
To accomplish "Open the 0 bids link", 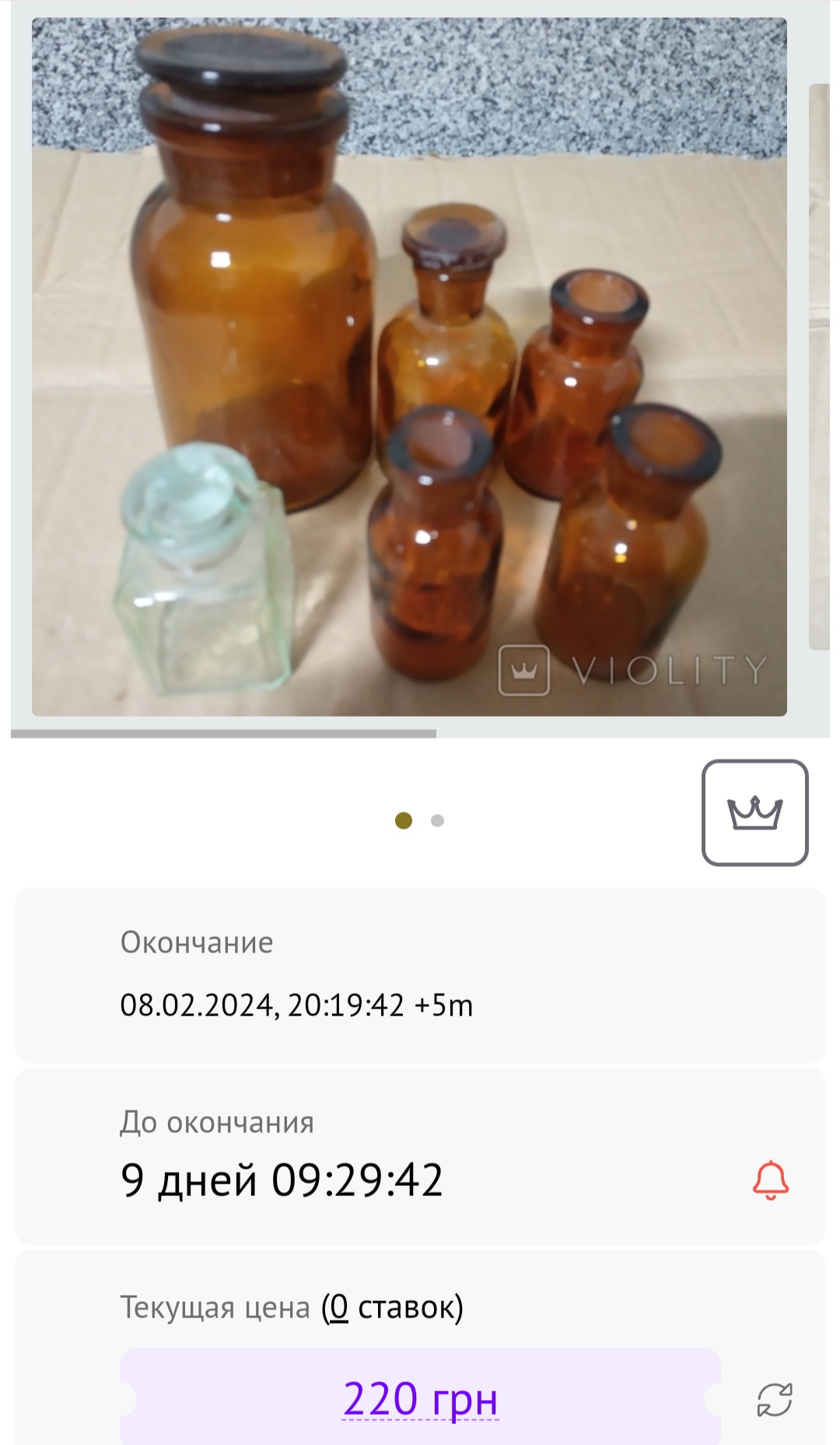I will tap(337, 1307).
